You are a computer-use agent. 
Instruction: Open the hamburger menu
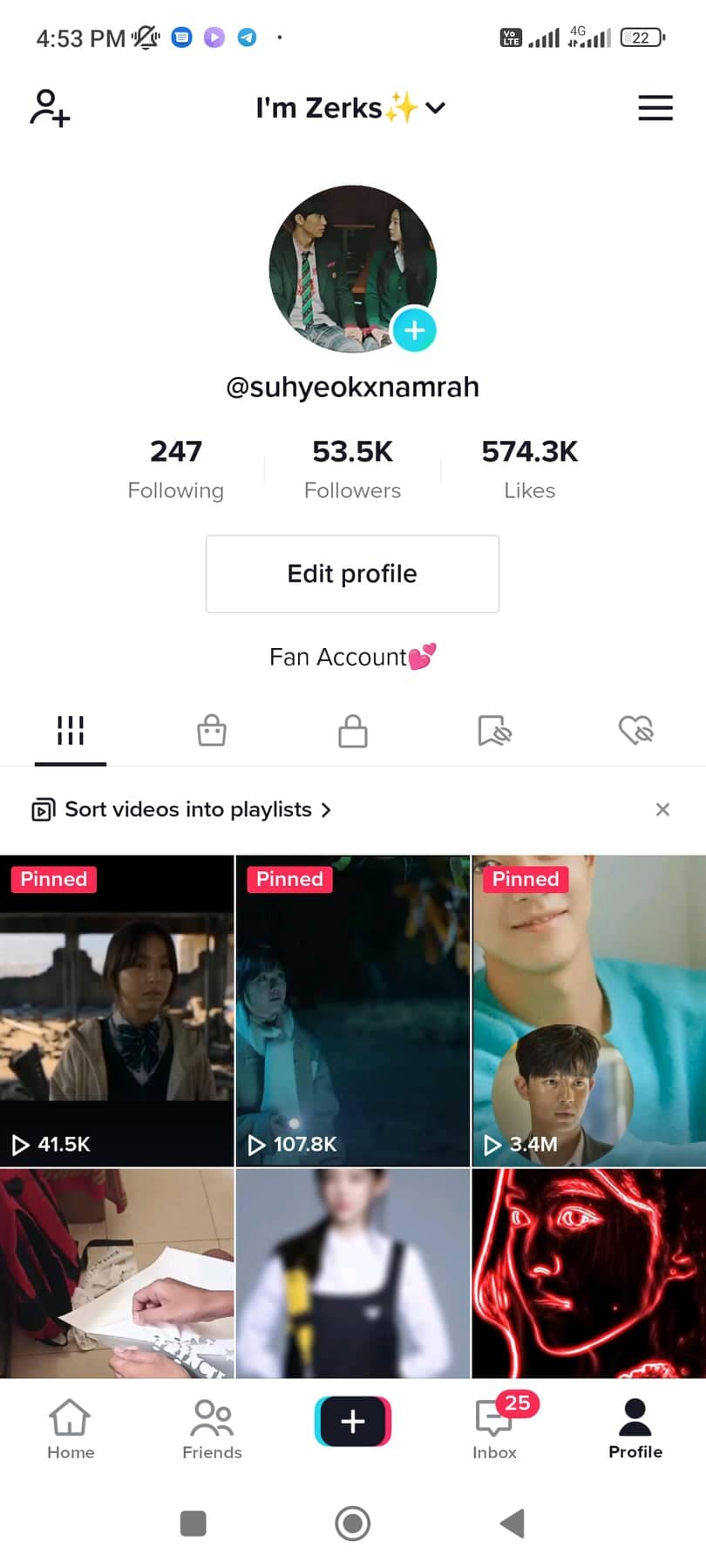click(655, 108)
